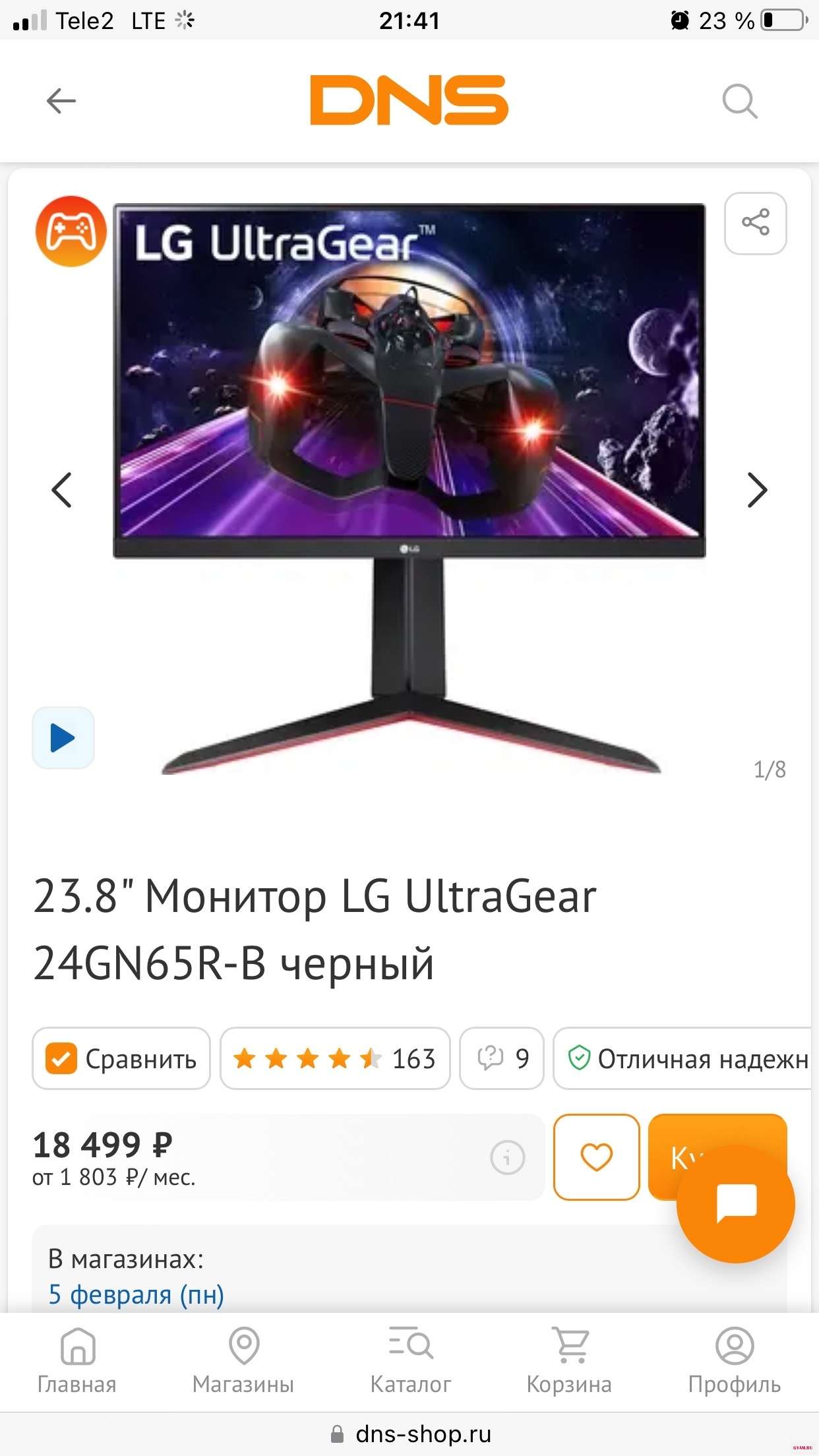819x1456 pixels.
Task: Uncheck the Сравнить compare checkbox
Action: 61,1058
